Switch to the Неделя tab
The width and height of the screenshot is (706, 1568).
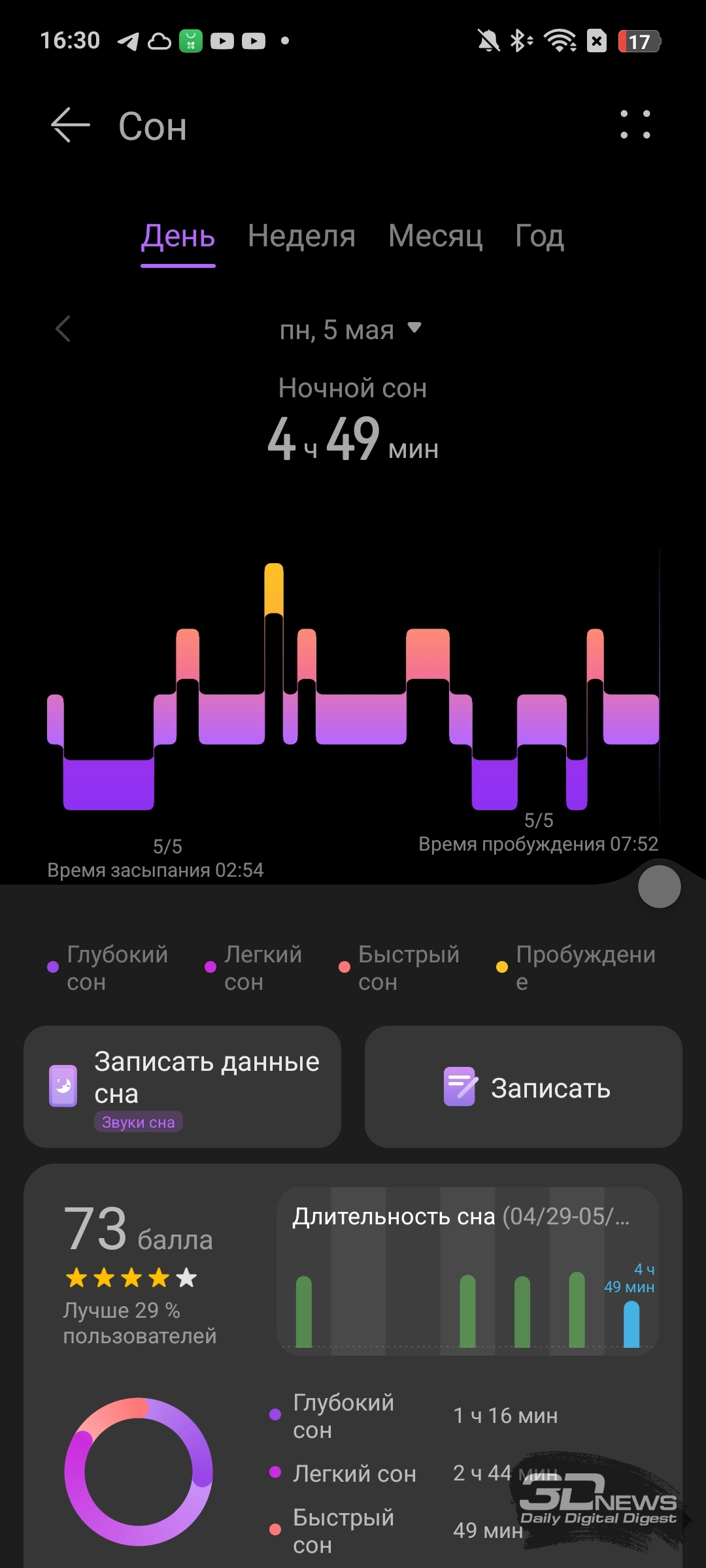pyautogui.click(x=301, y=236)
